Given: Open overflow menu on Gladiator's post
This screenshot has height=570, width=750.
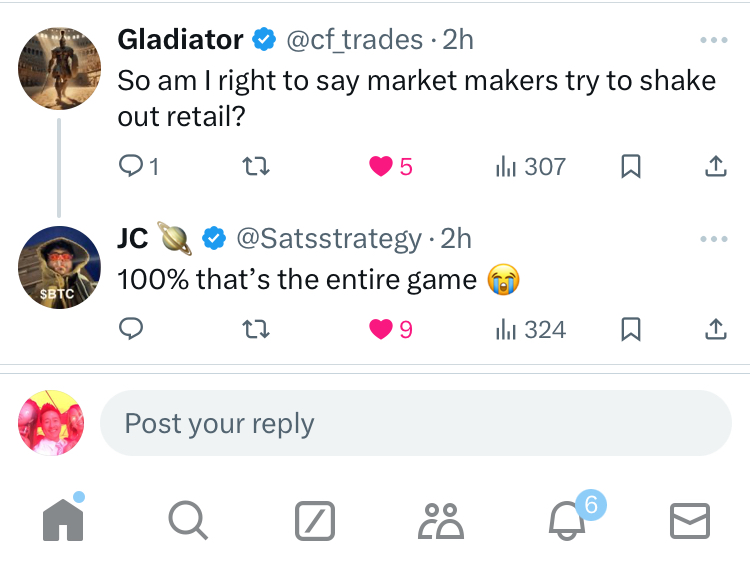Looking at the screenshot, I should coord(713,40).
